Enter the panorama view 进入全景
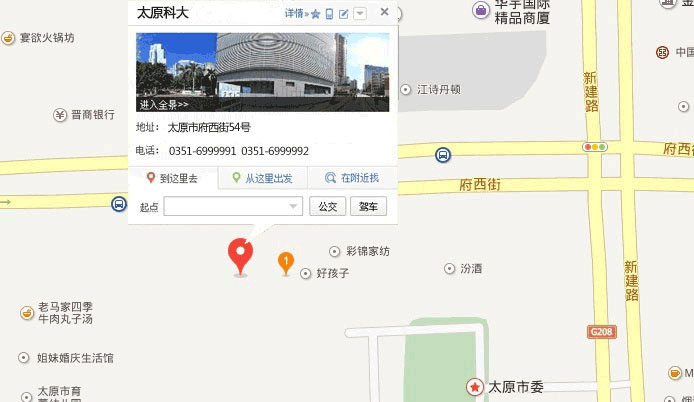The height and width of the screenshot is (402, 694). coord(164,104)
